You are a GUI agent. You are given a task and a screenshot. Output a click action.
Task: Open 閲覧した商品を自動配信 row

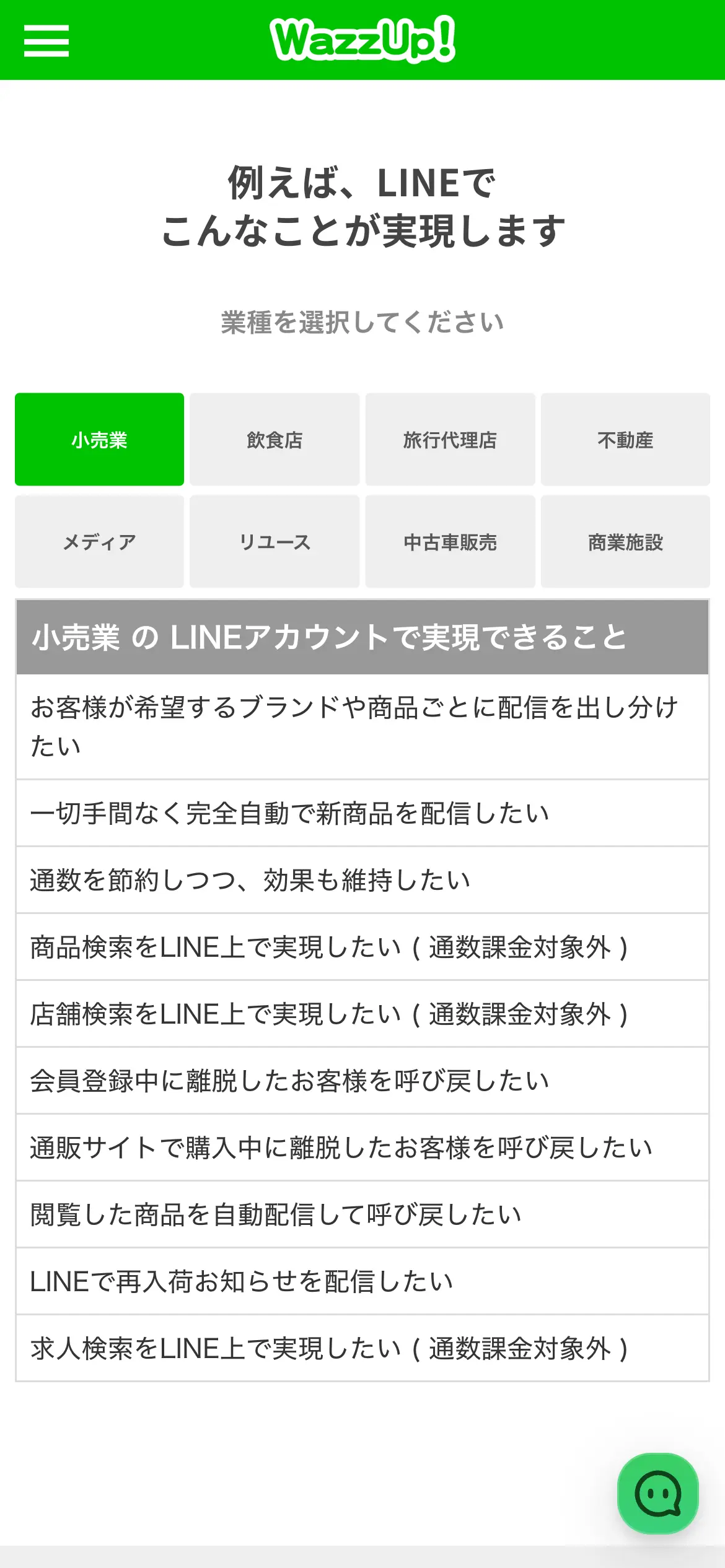(x=362, y=1214)
